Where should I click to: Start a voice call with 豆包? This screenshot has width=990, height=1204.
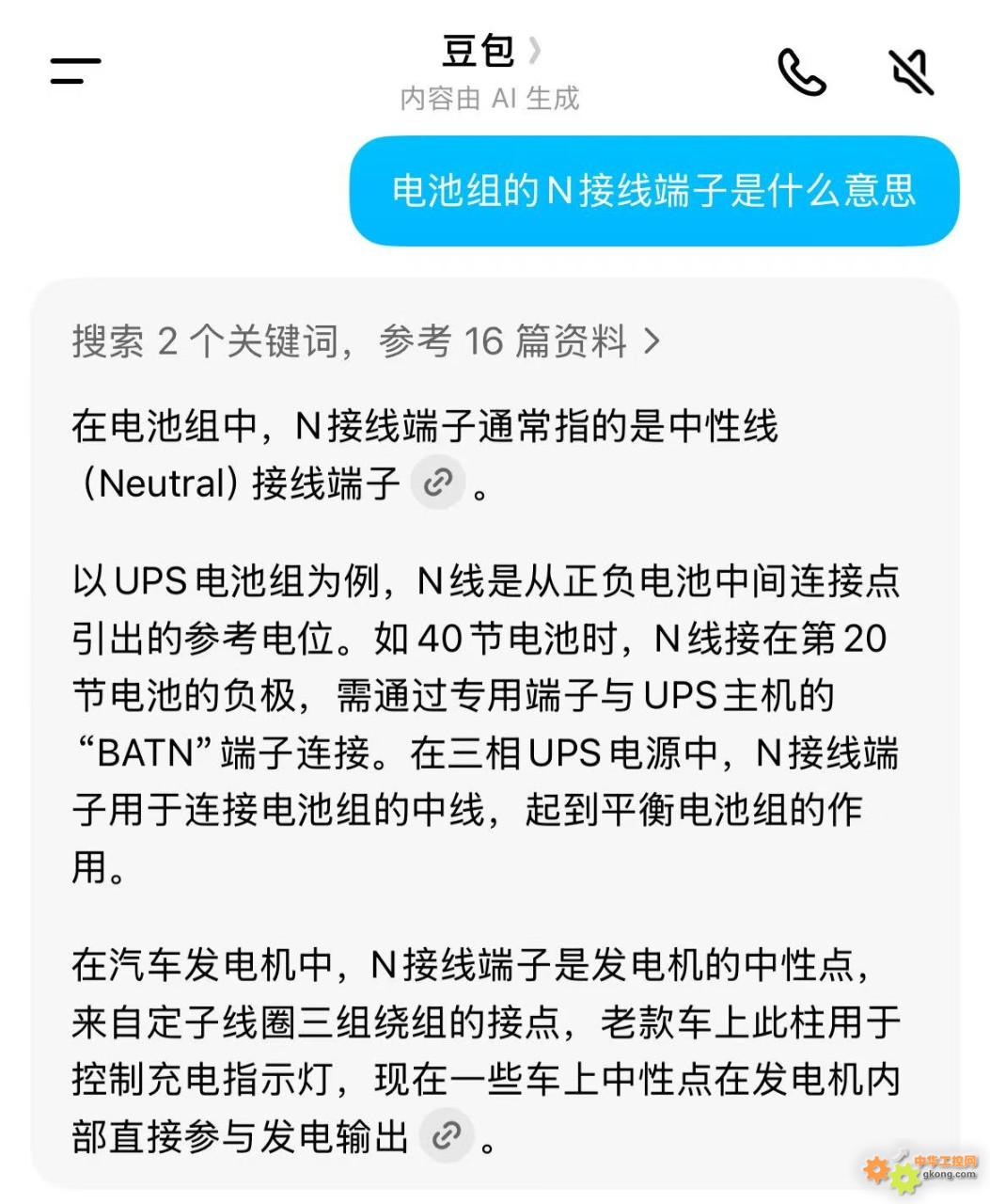pyautogui.click(x=801, y=72)
